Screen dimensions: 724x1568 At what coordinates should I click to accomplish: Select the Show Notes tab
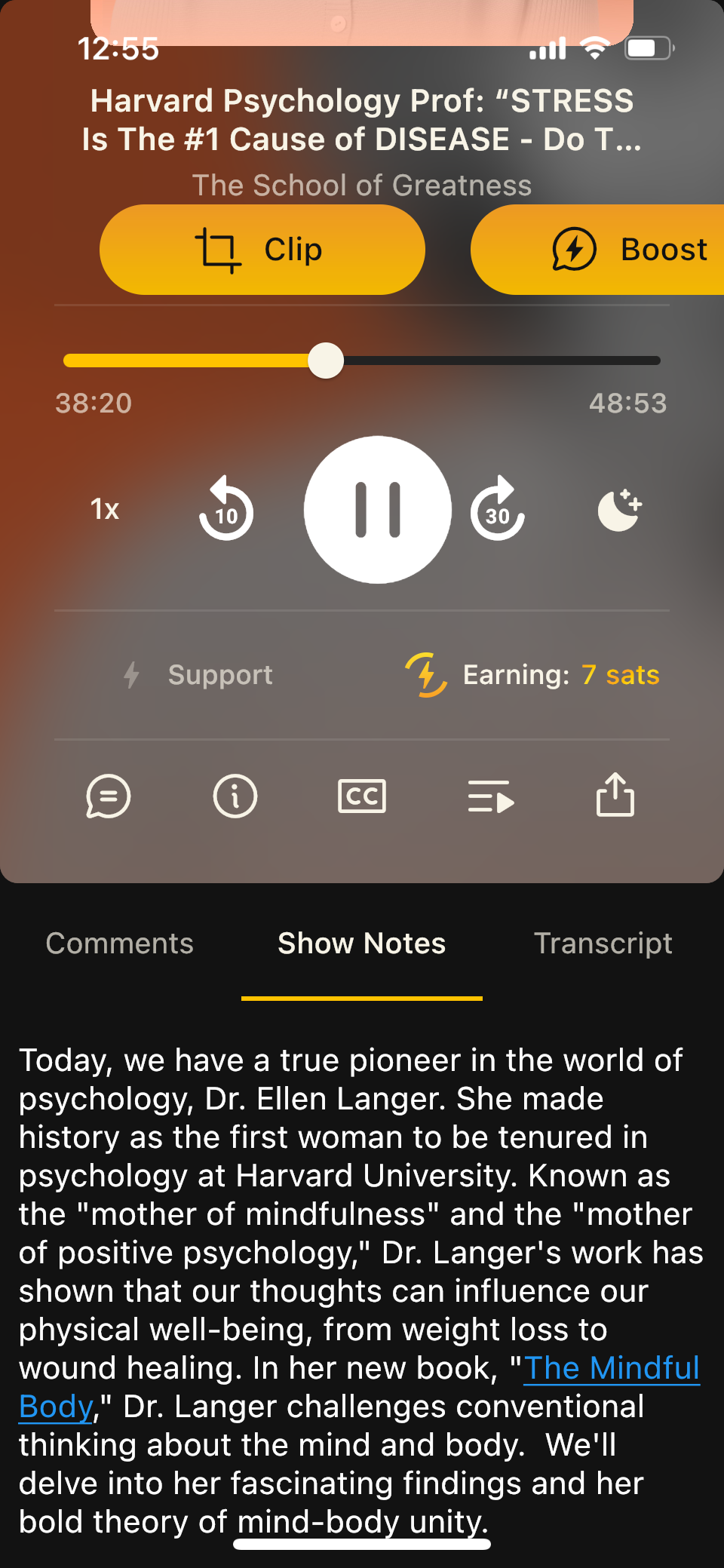coord(362,944)
